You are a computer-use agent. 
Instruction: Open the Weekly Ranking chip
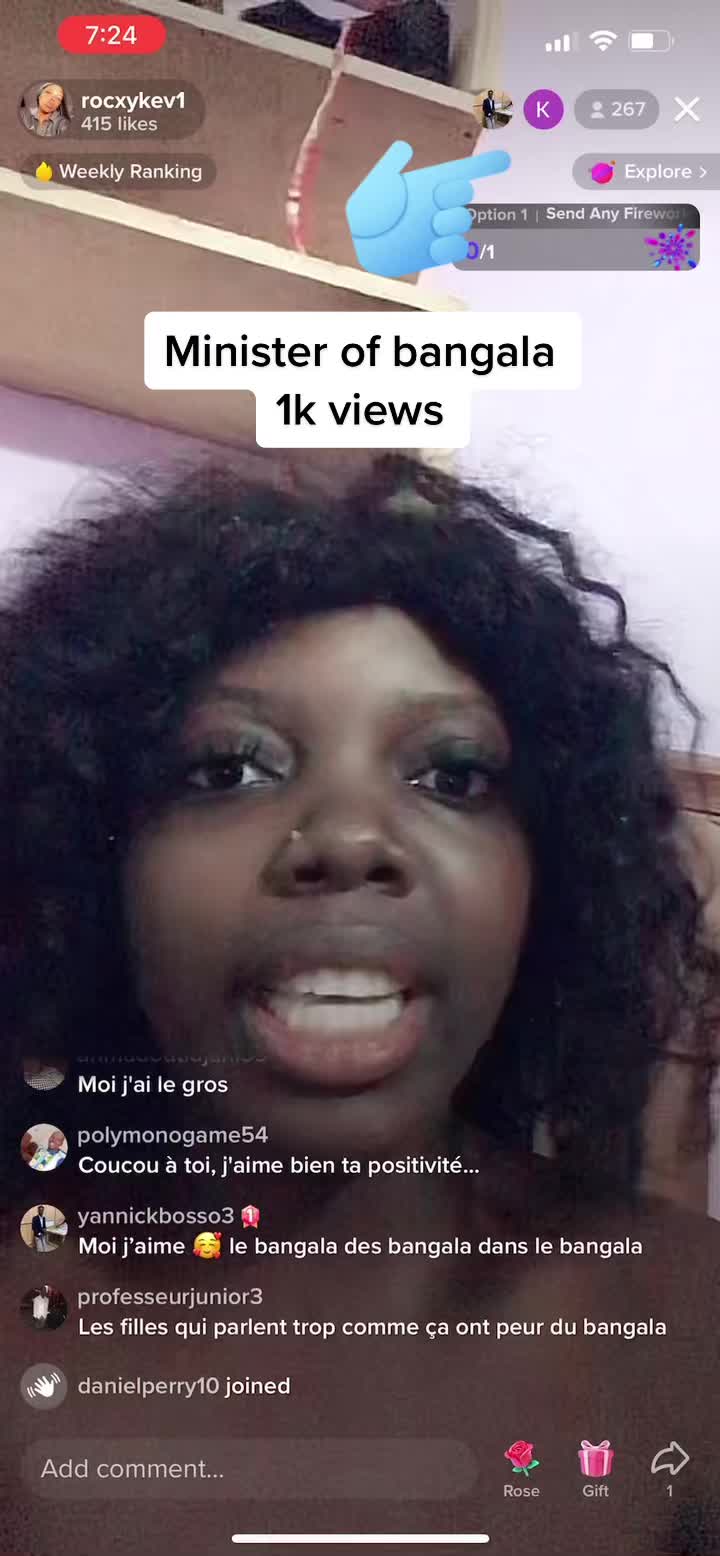point(118,172)
